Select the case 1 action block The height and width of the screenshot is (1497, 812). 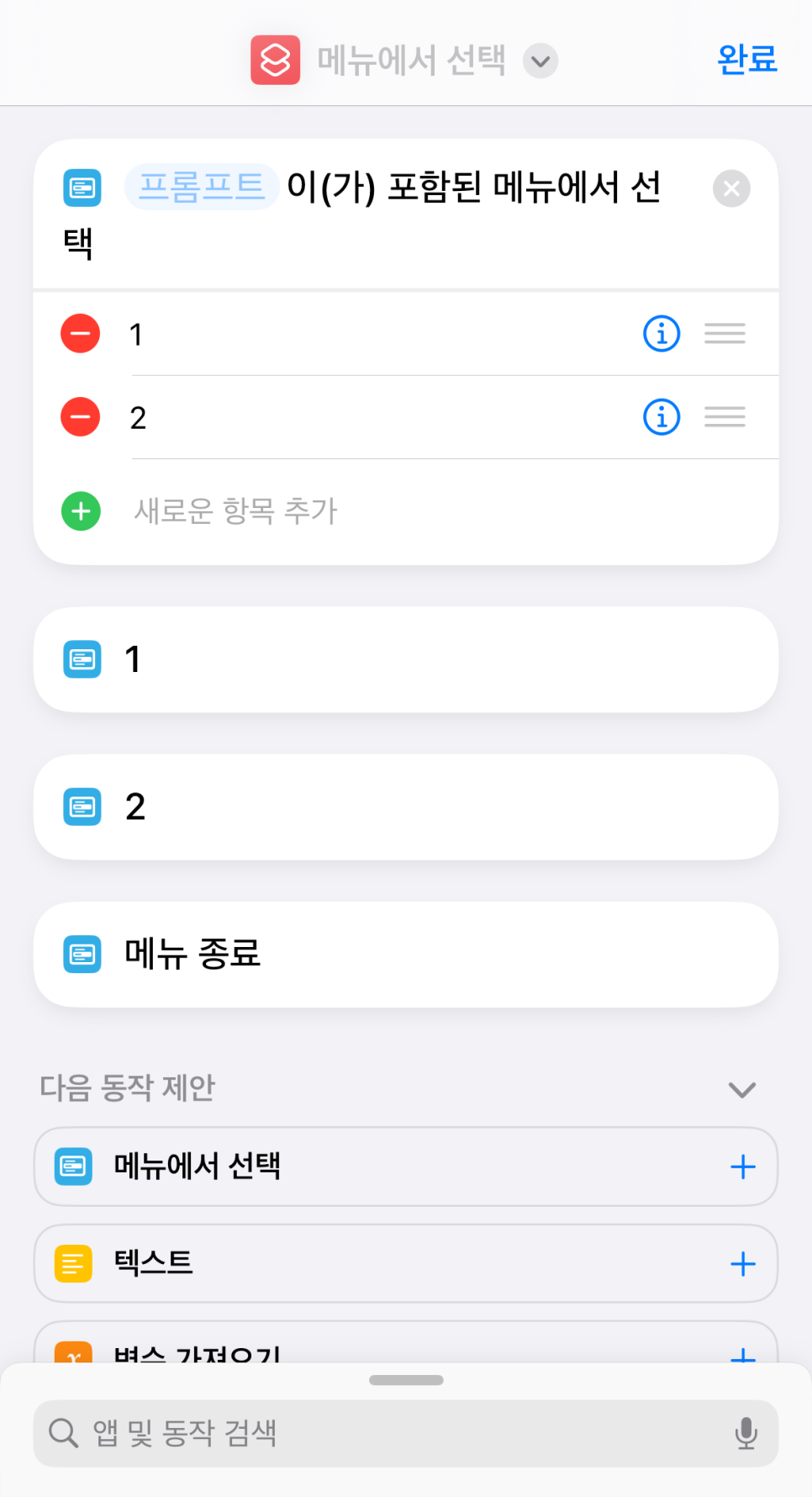[405, 659]
